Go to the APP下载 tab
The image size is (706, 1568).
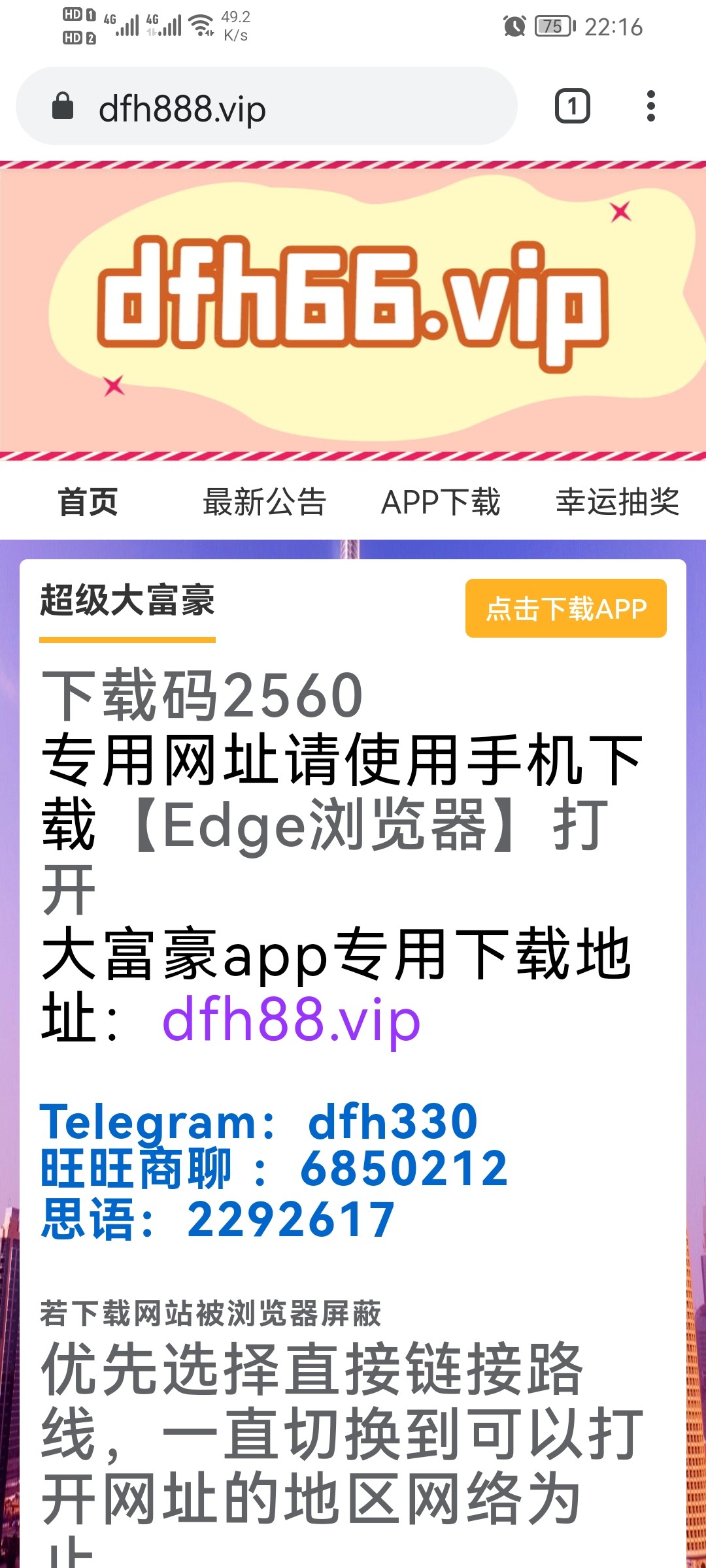441,502
